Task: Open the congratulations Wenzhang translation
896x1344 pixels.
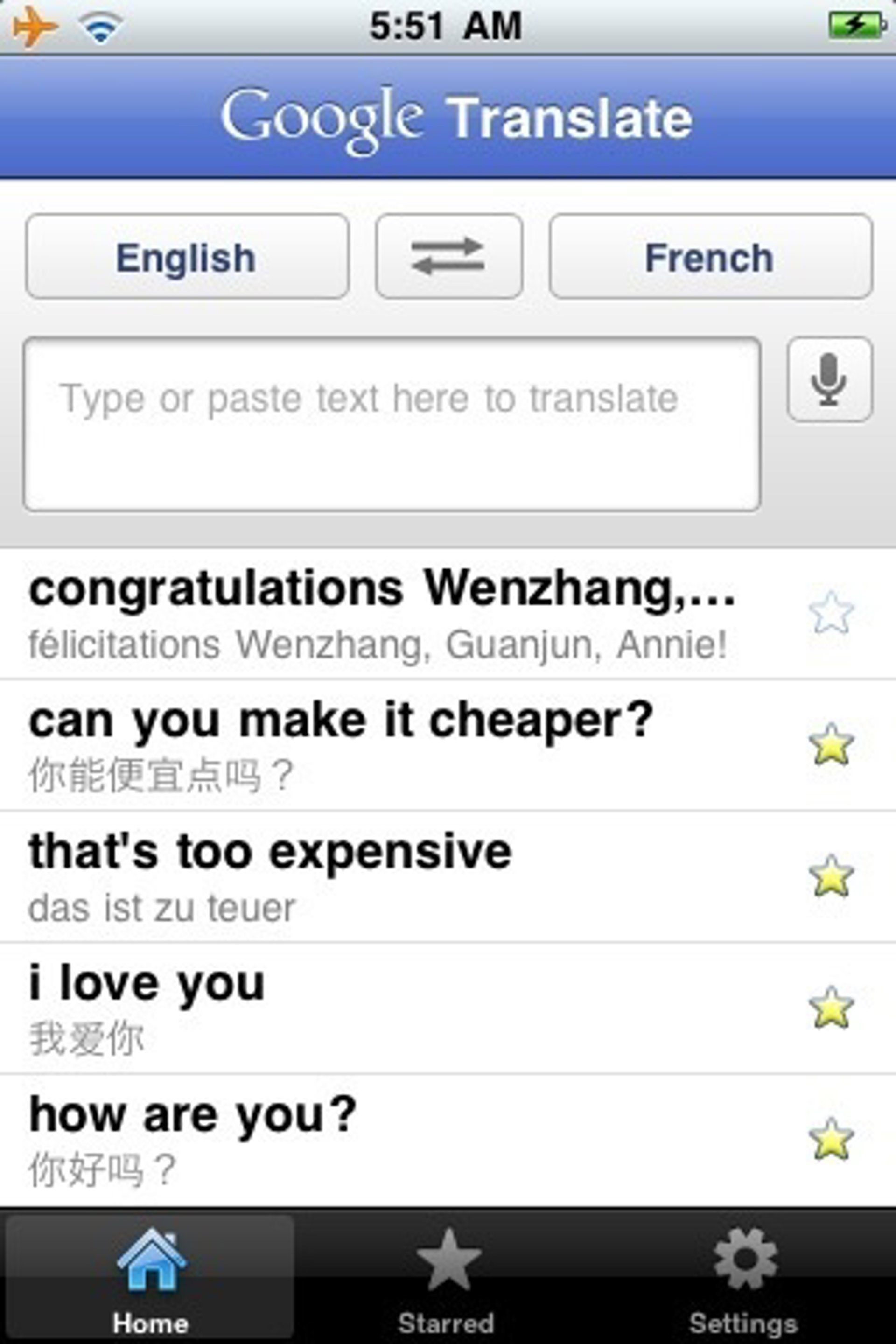Action: (x=383, y=614)
